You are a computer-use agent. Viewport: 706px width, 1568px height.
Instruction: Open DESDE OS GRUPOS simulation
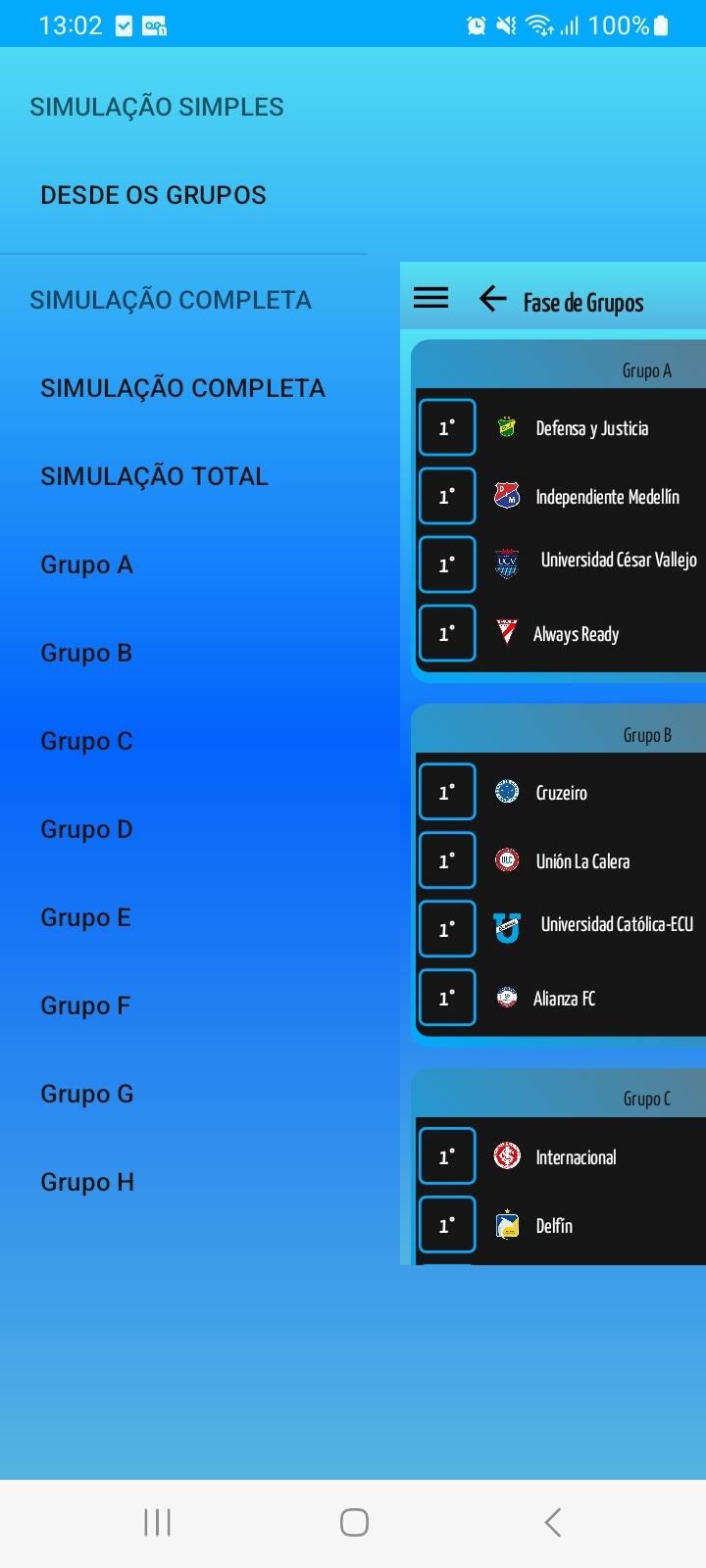(153, 195)
